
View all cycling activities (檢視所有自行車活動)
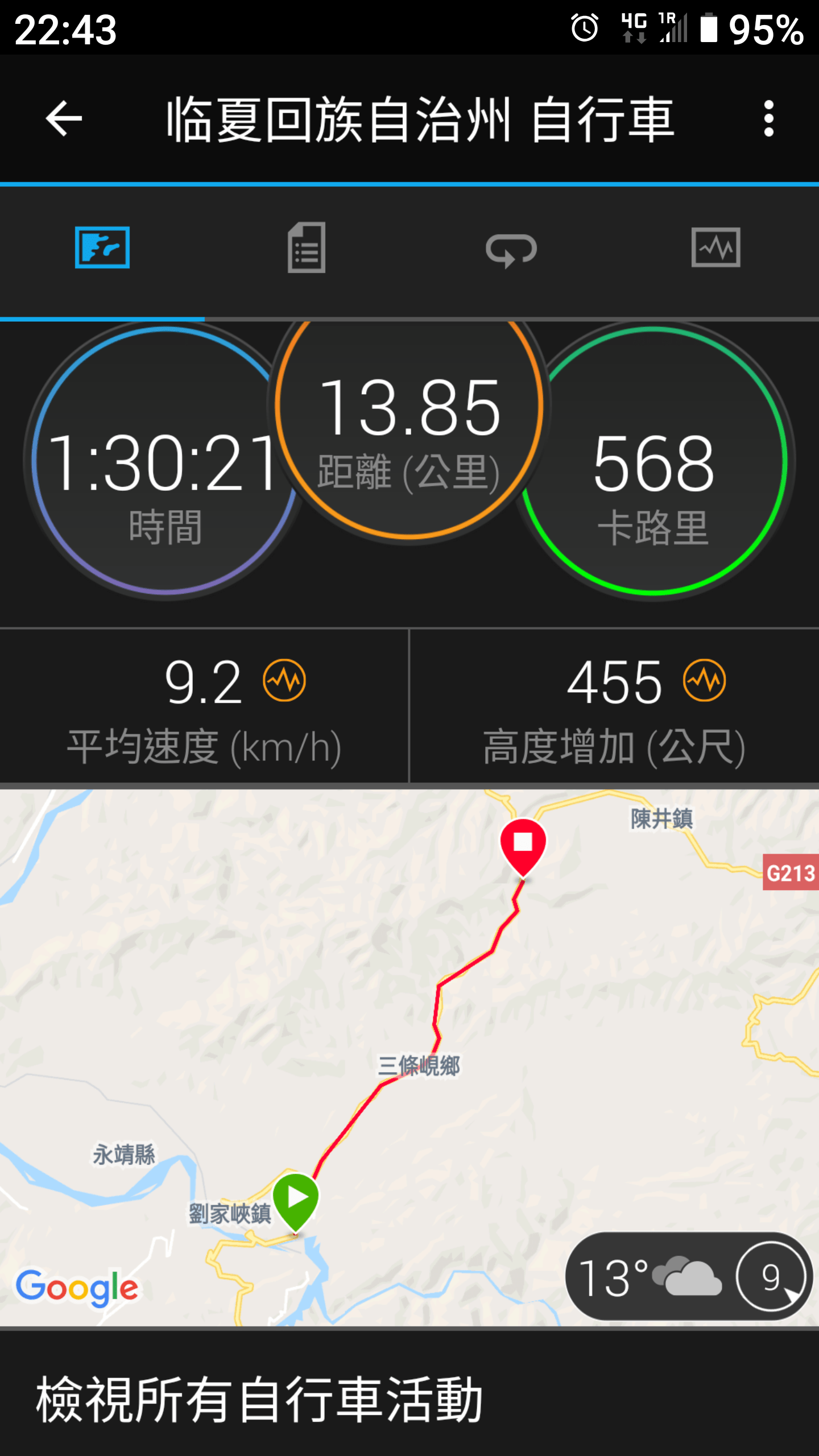[x=259, y=1400]
